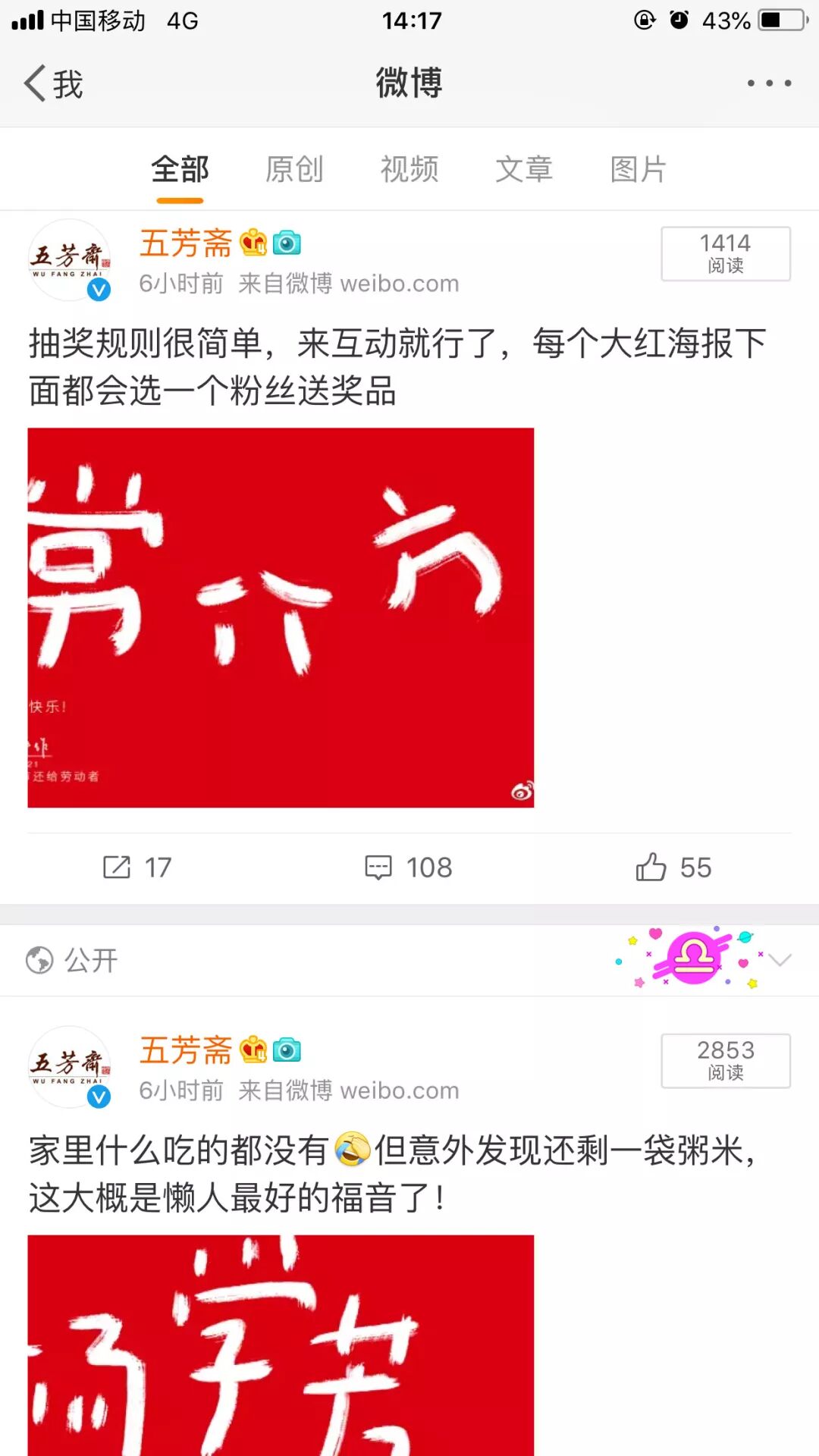Switch to the 视频 tab
The height and width of the screenshot is (1456, 819).
(409, 170)
